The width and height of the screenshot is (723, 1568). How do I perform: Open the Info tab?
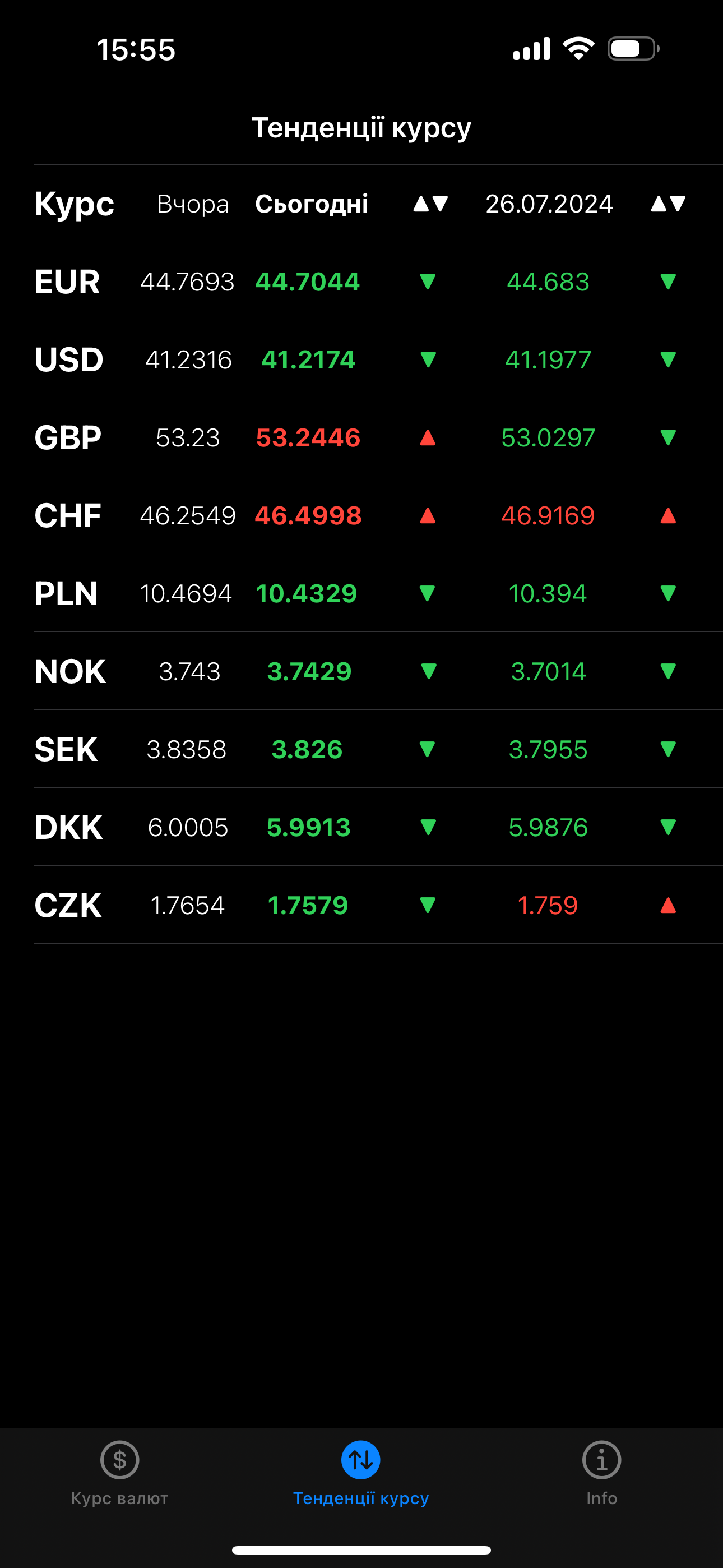[x=601, y=1473]
